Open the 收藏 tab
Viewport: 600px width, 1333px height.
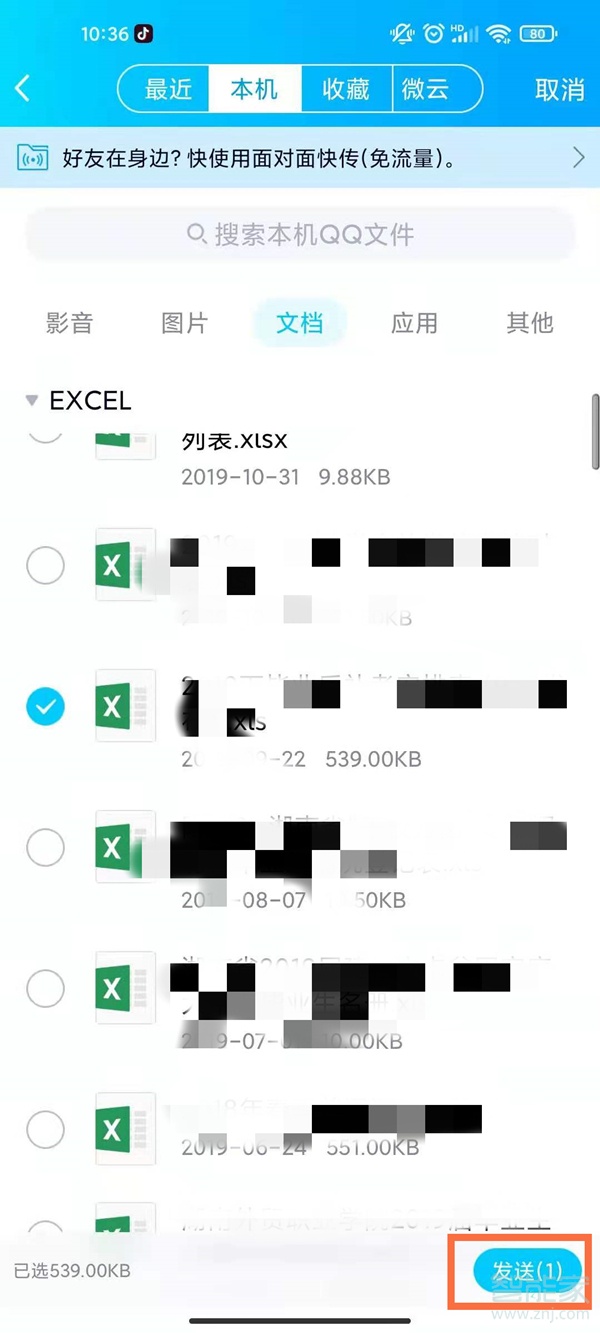[x=346, y=89]
